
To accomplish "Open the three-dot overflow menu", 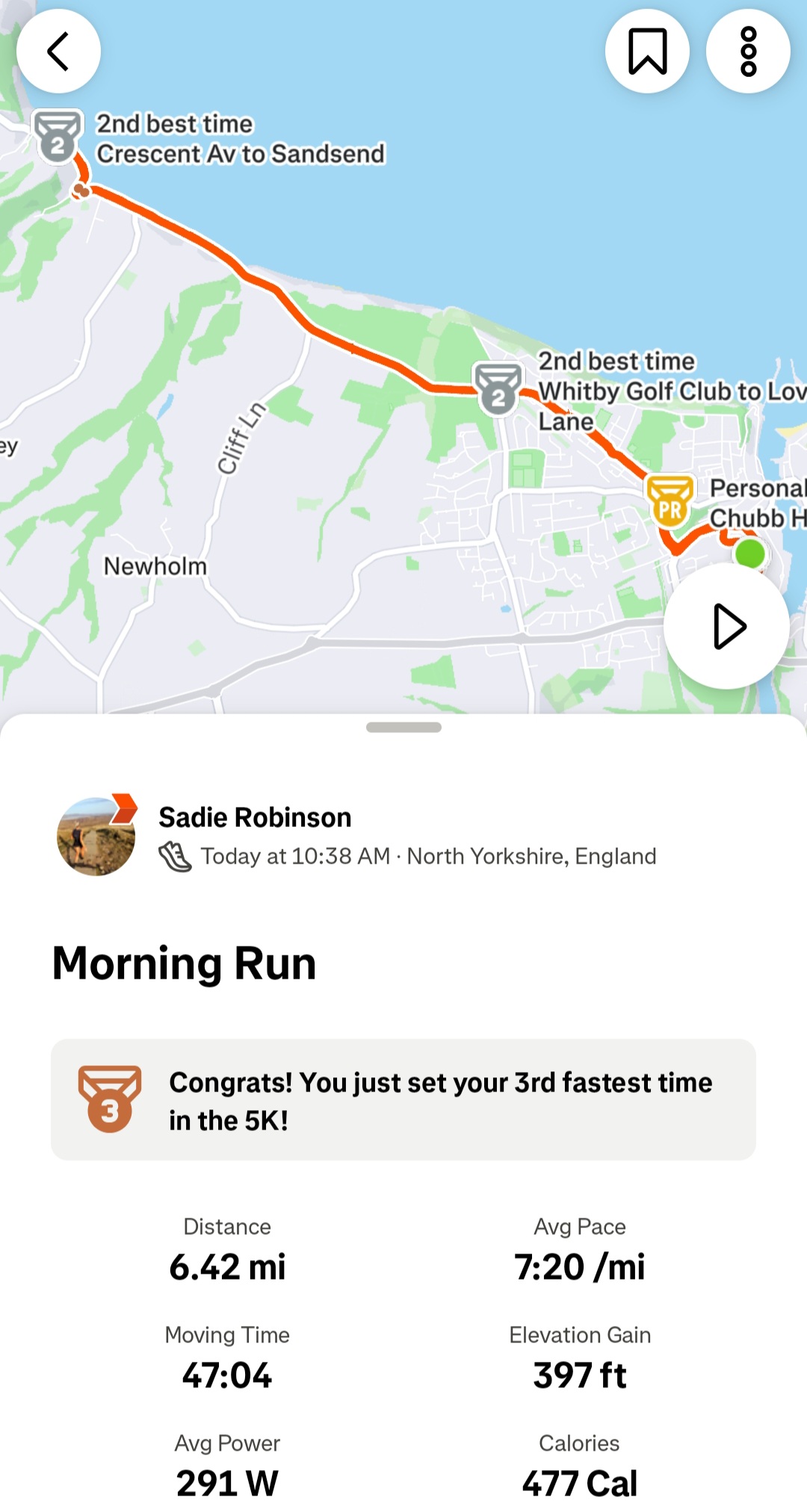I will coord(748,51).
